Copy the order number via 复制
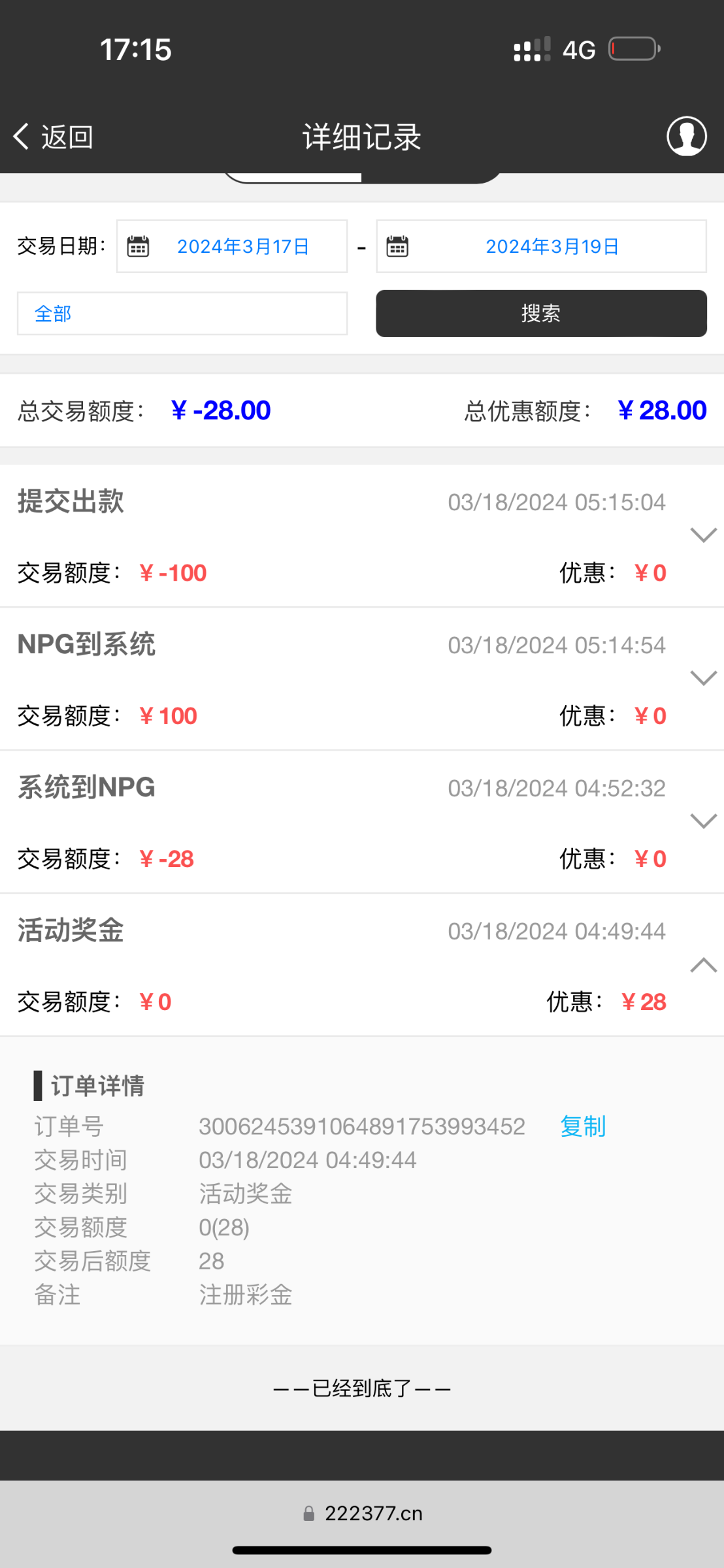The height and width of the screenshot is (1568, 724). (583, 1126)
